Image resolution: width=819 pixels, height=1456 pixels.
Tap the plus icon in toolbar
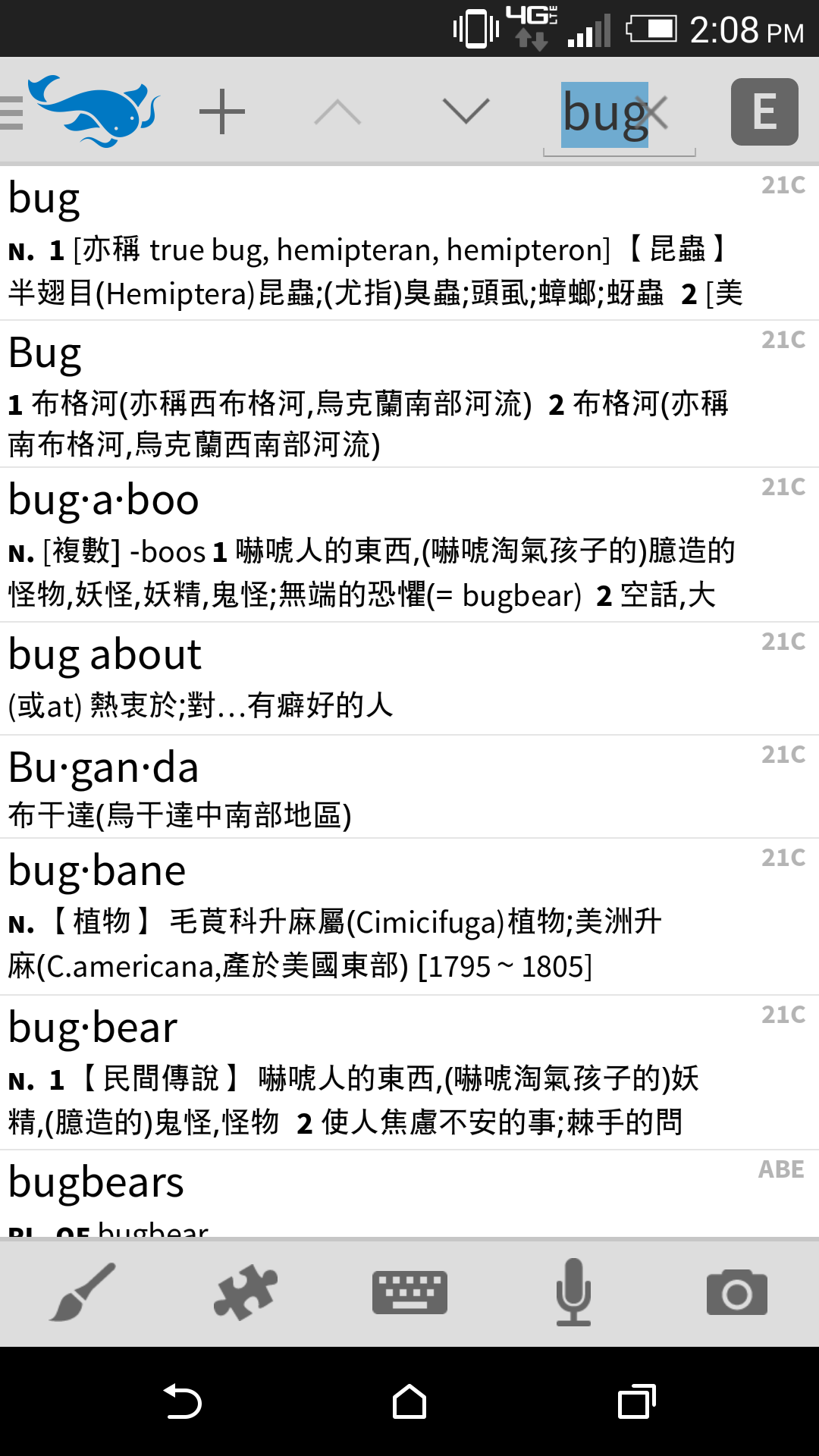[221, 111]
